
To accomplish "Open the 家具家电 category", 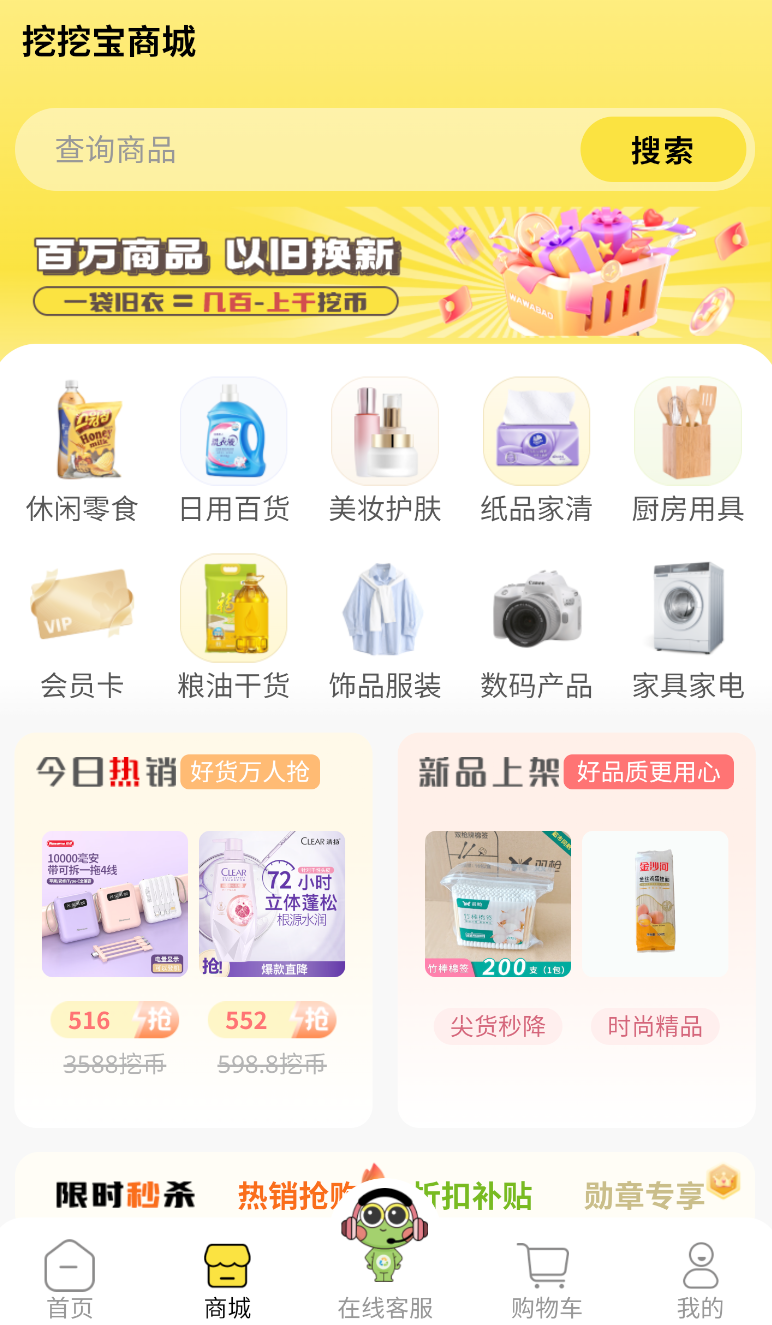I will [x=688, y=628].
